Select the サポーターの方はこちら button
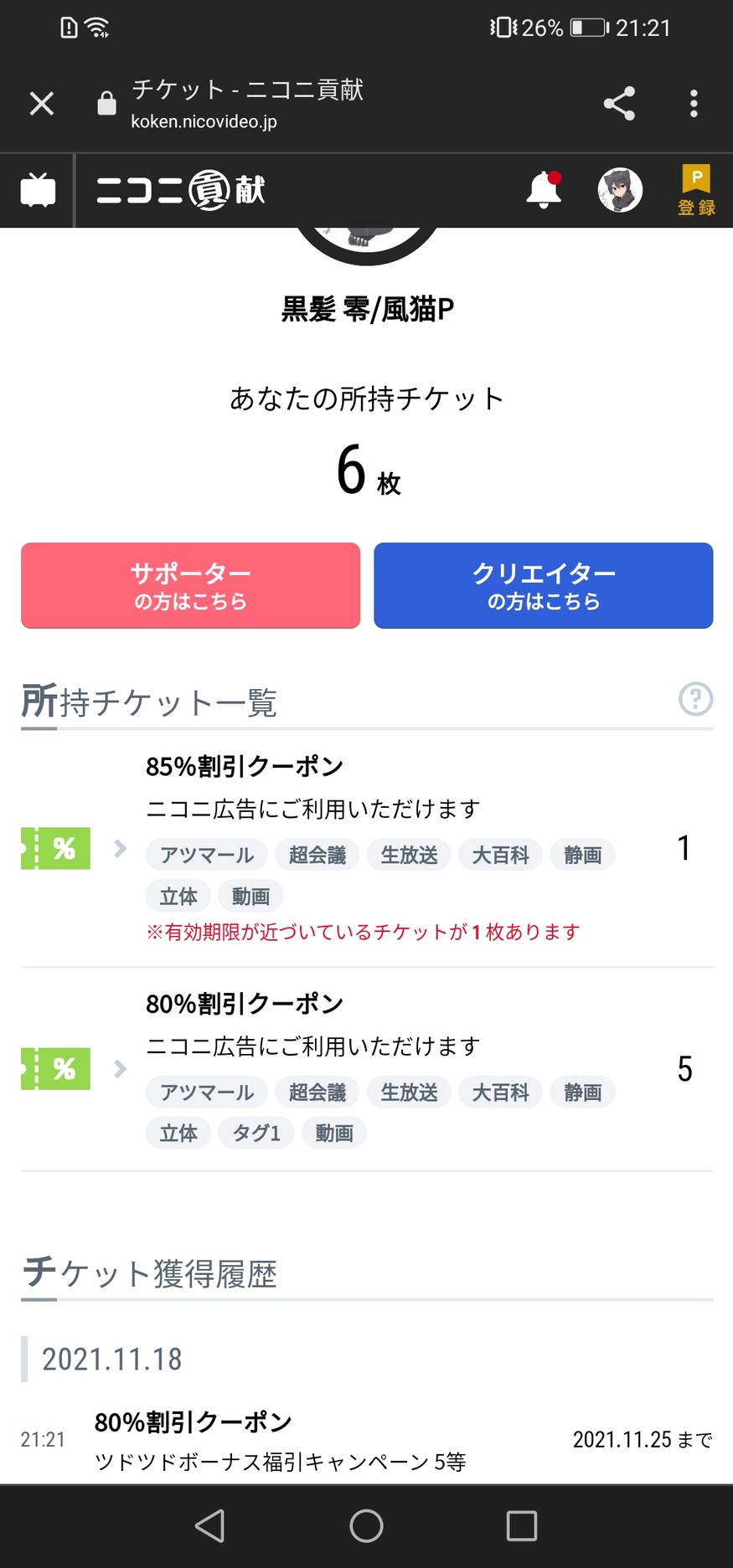733x1568 pixels. [191, 585]
